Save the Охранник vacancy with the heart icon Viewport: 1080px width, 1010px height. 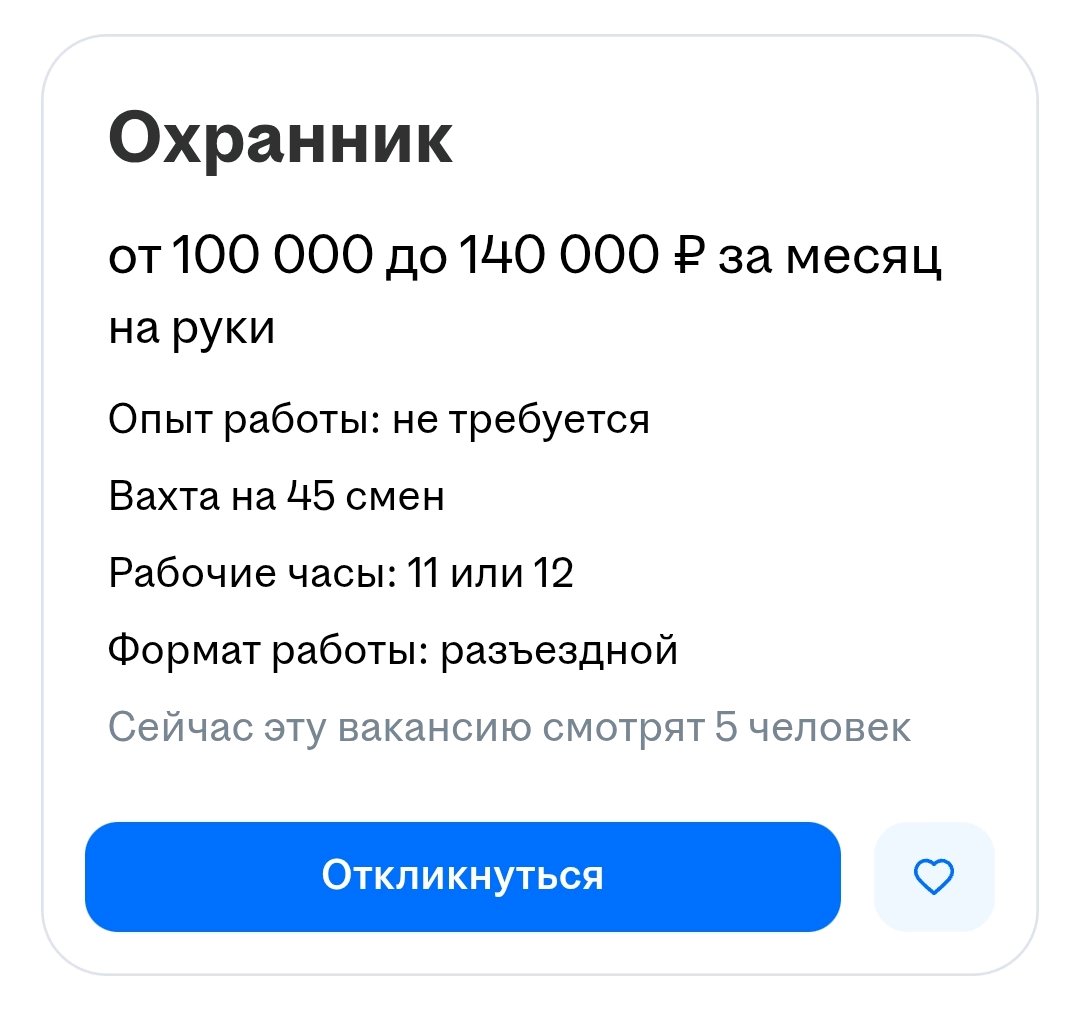pyautogui.click(x=934, y=877)
